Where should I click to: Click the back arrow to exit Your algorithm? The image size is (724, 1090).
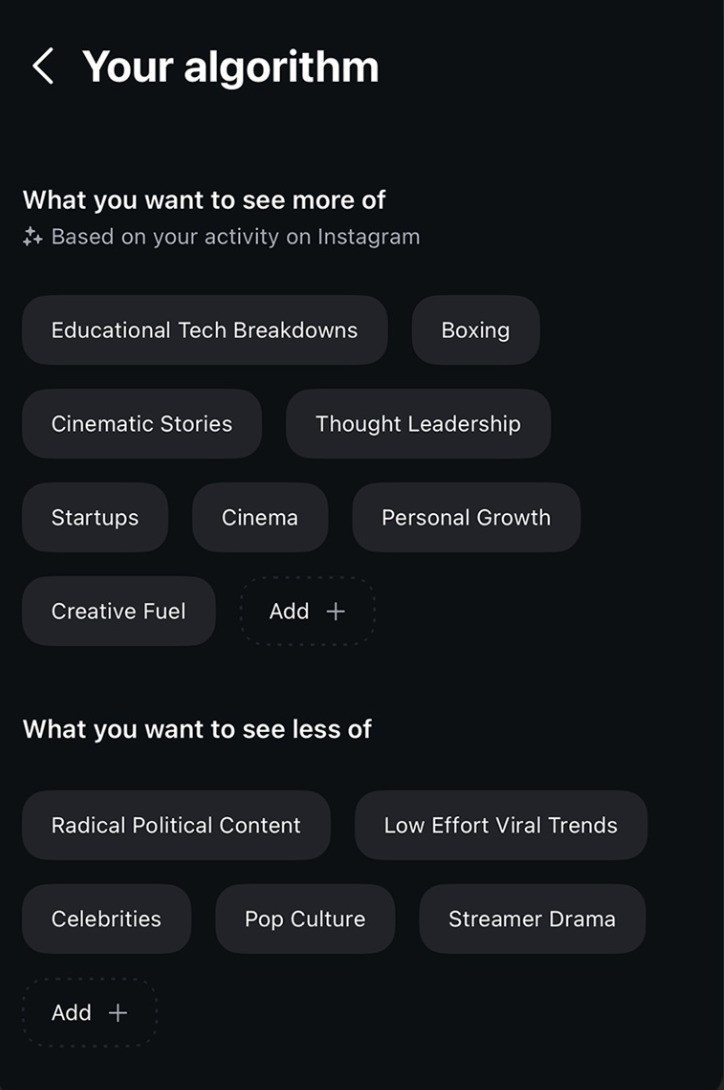(x=42, y=66)
